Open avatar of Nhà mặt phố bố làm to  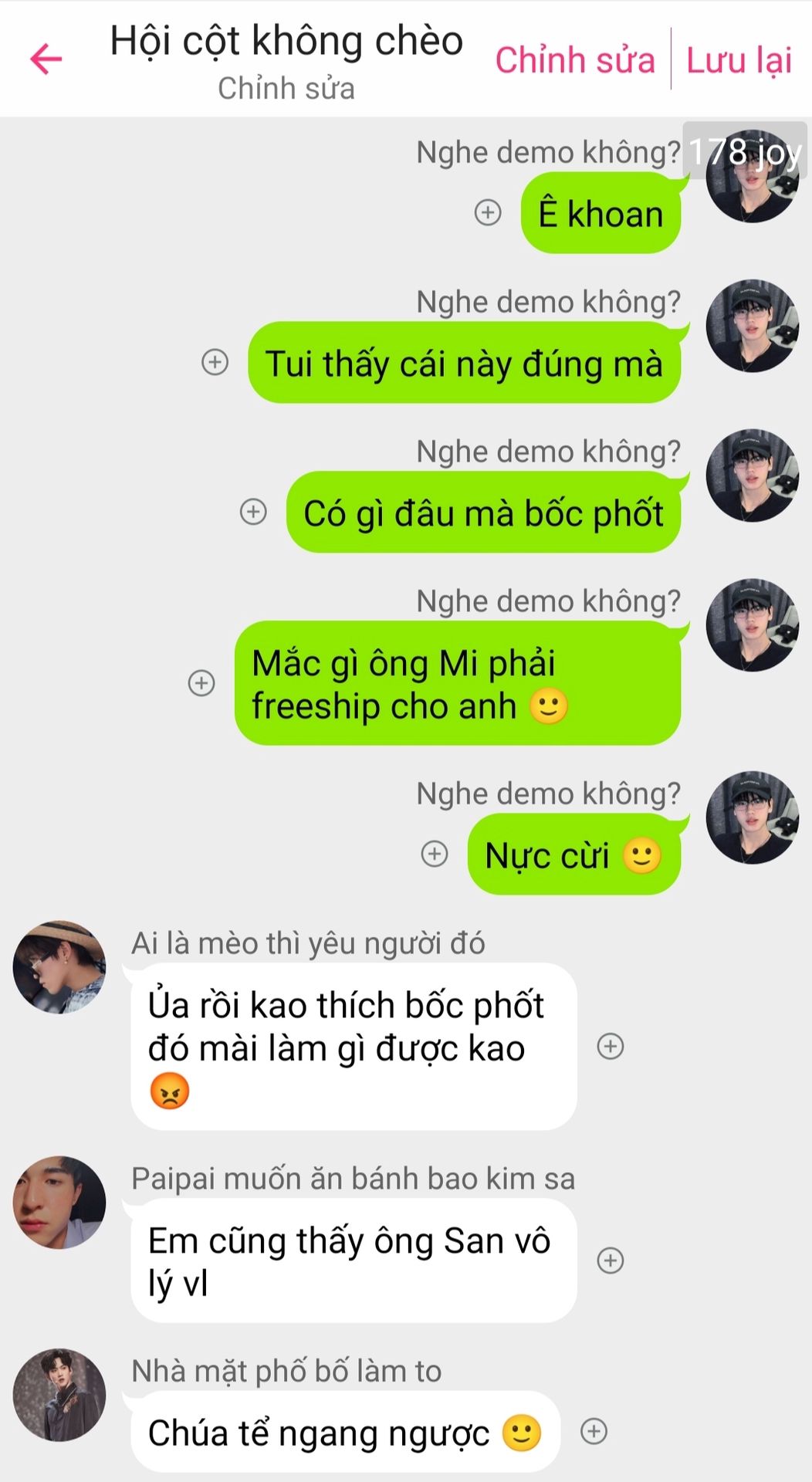point(59,1395)
